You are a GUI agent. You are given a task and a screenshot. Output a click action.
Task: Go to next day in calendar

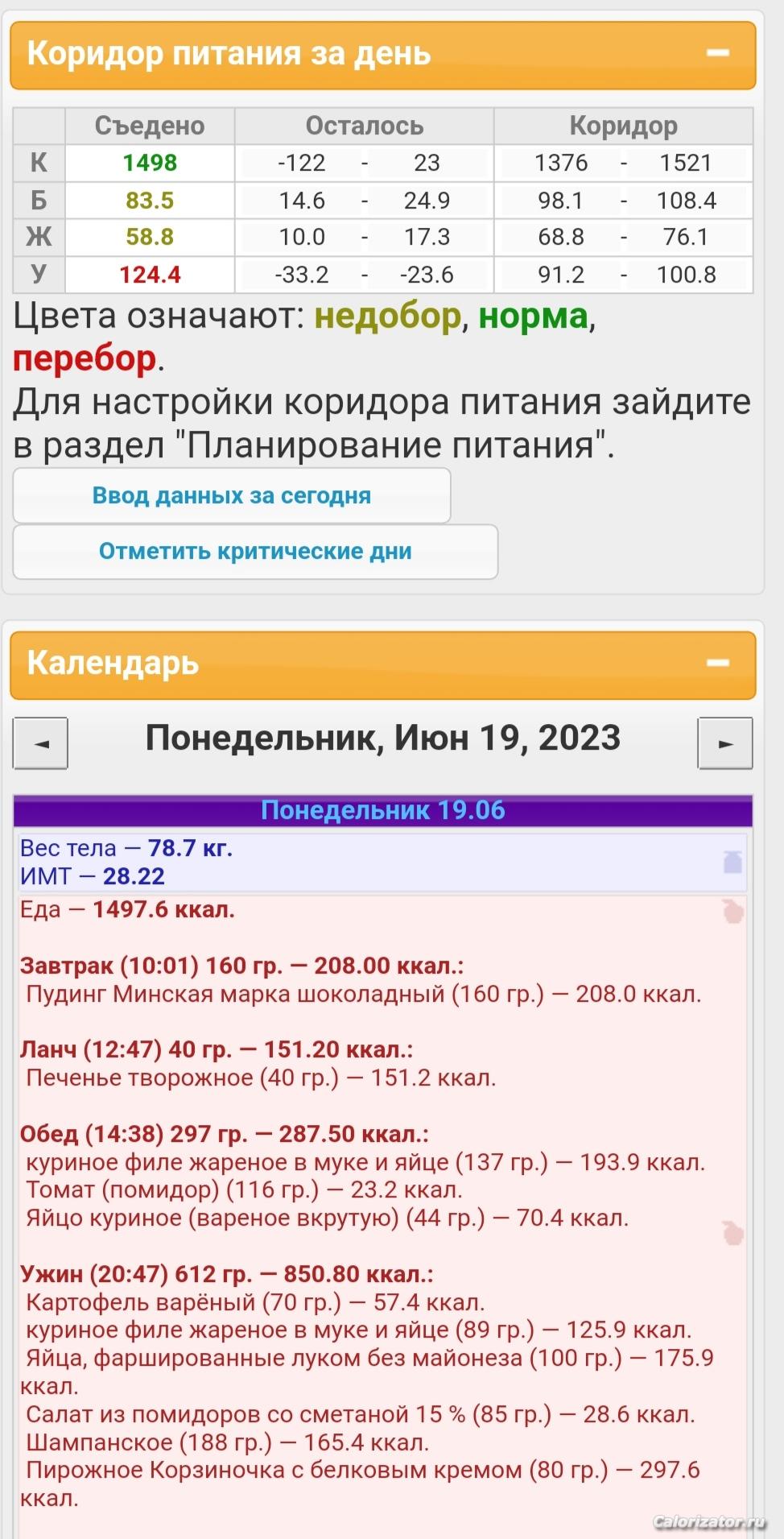click(x=725, y=743)
